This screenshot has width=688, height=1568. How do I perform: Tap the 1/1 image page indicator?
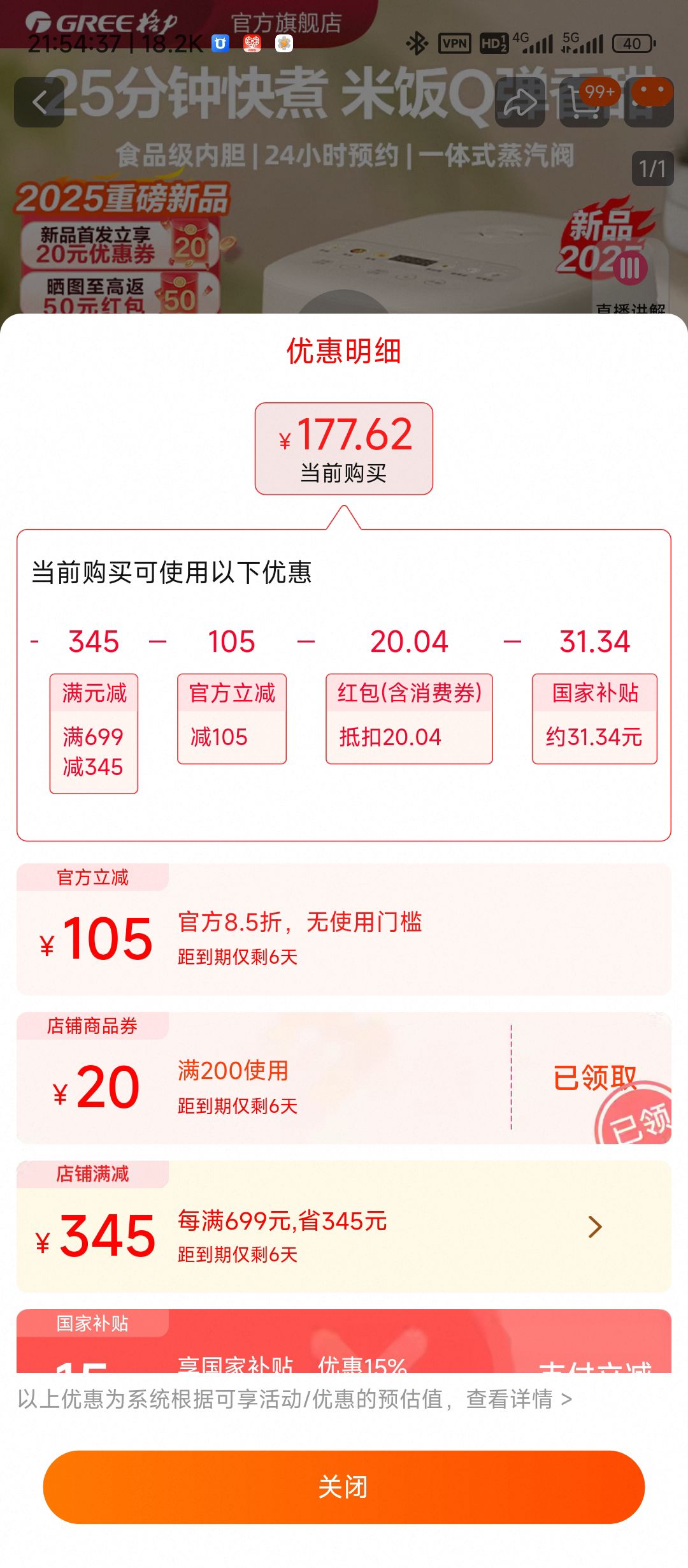click(x=653, y=168)
